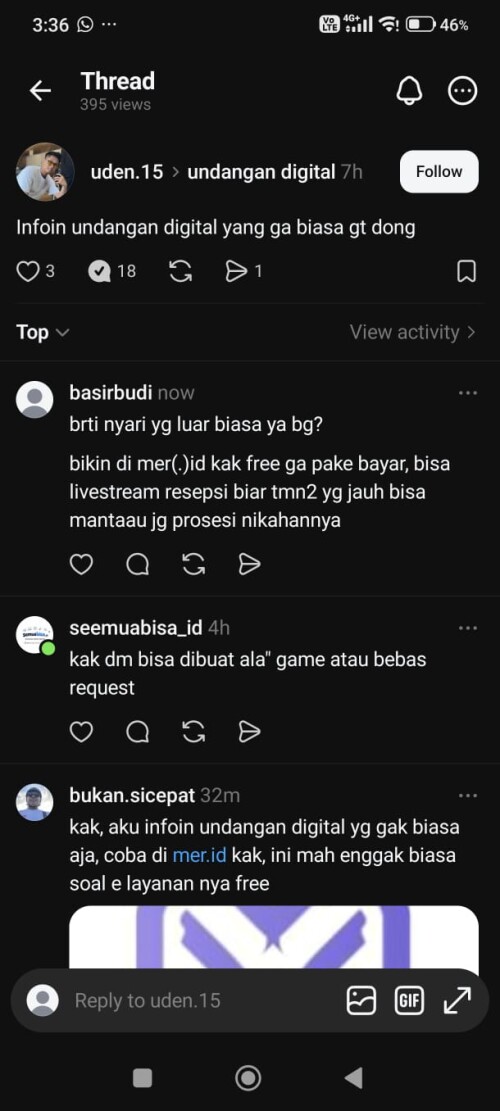Open the Top sort dropdown

point(42,332)
